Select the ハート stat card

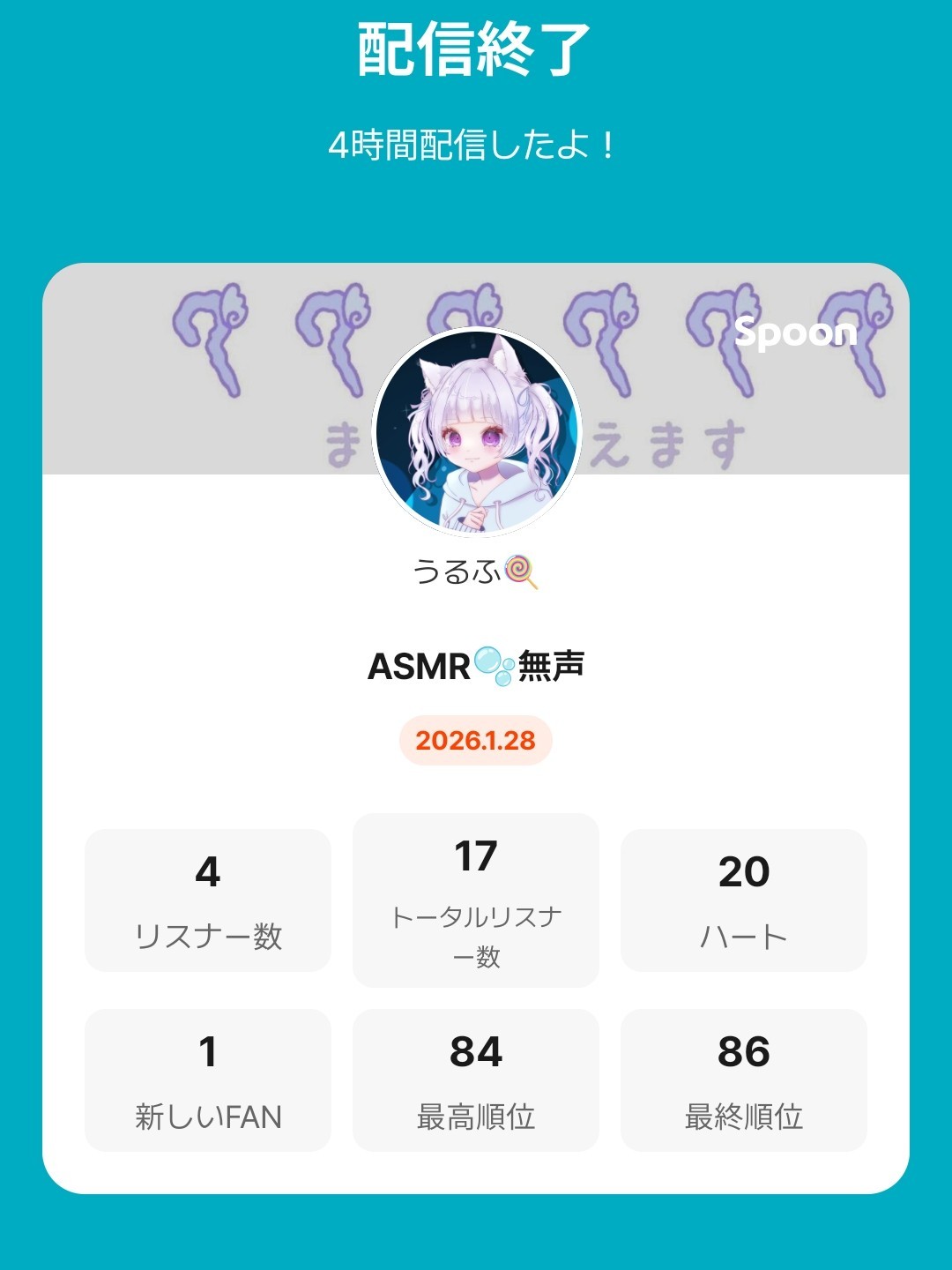click(743, 900)
